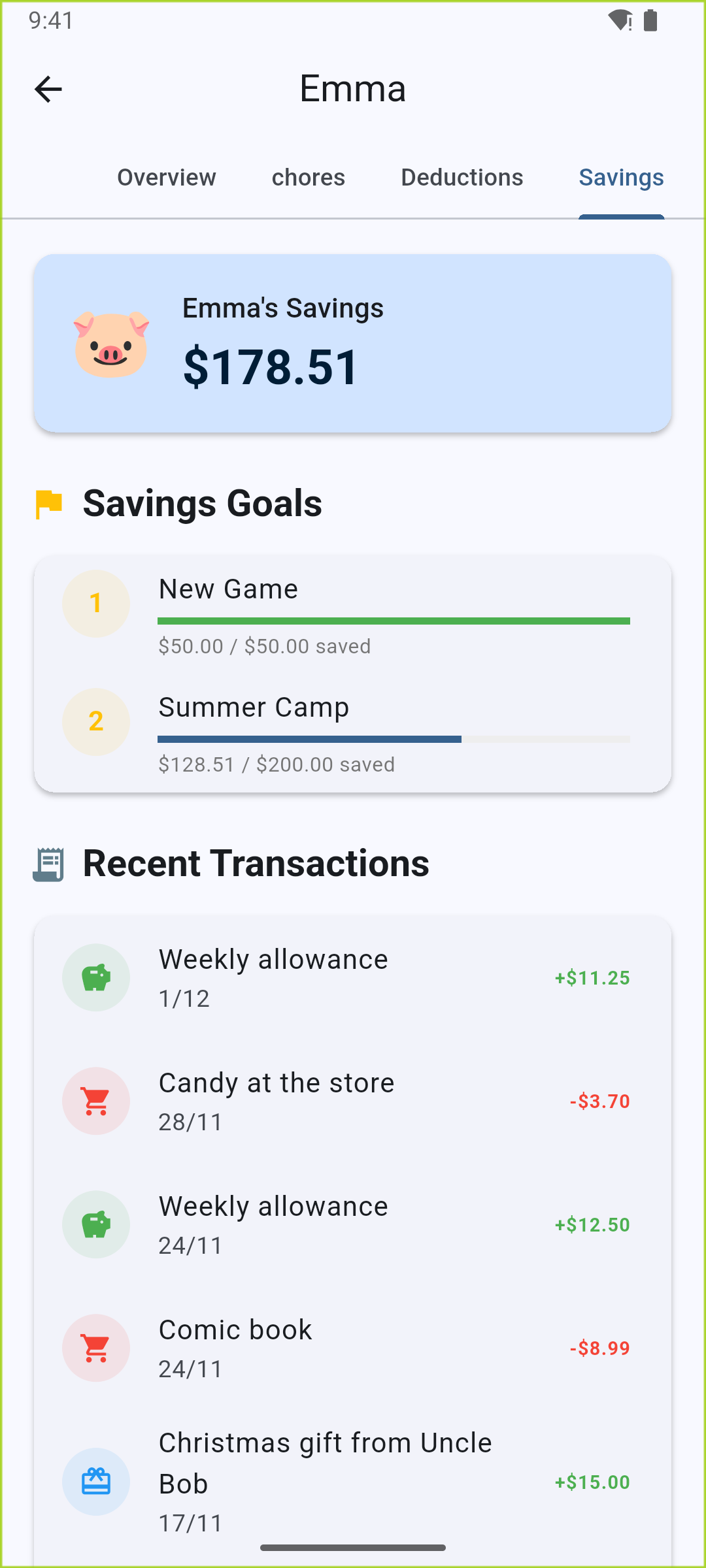
Task: Open the Deductions tab
Action: [461, 177]
